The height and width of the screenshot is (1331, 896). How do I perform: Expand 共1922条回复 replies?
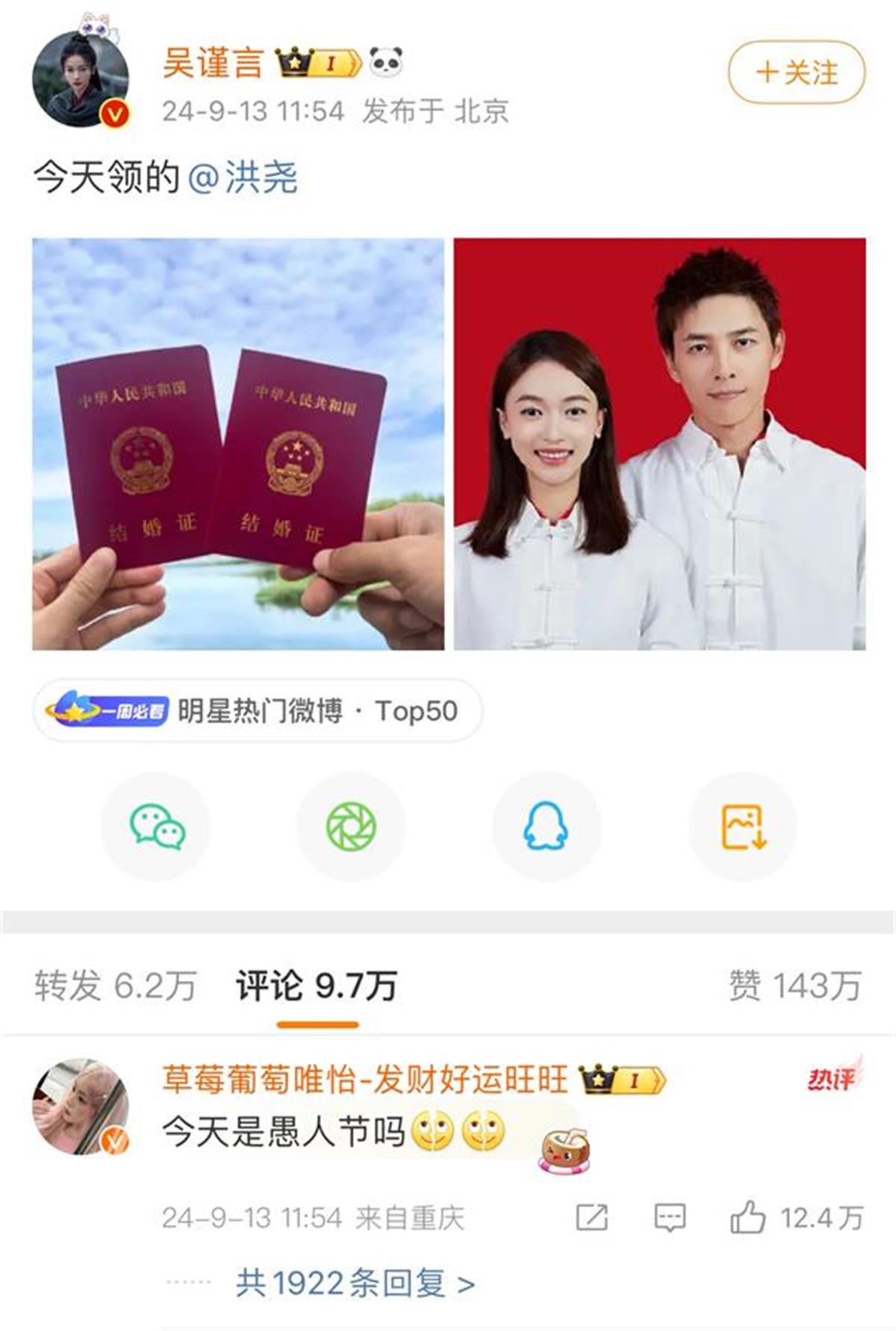(x=355, y=1284)
